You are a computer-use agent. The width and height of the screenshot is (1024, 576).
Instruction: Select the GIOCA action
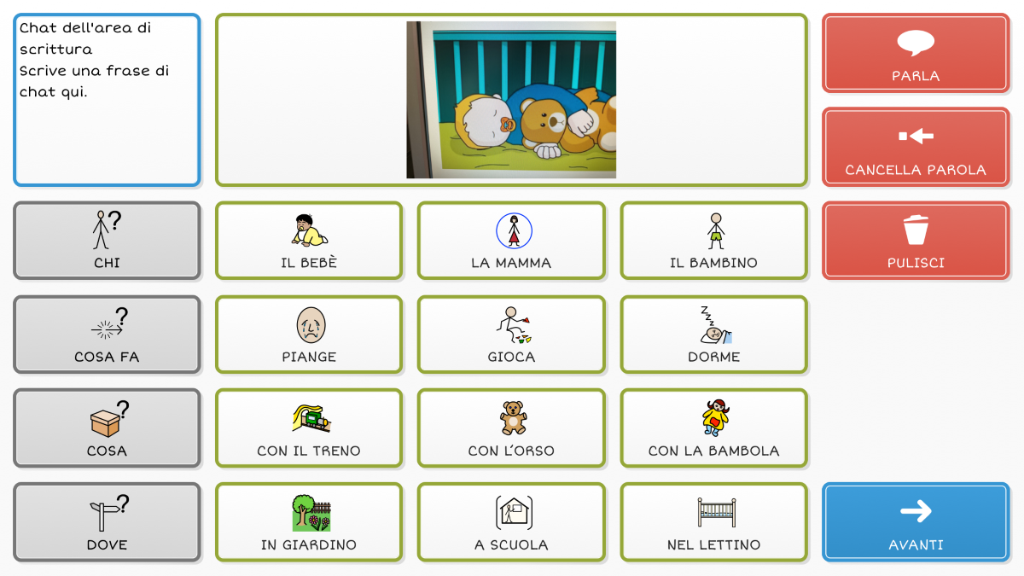[x=511, y=334]
